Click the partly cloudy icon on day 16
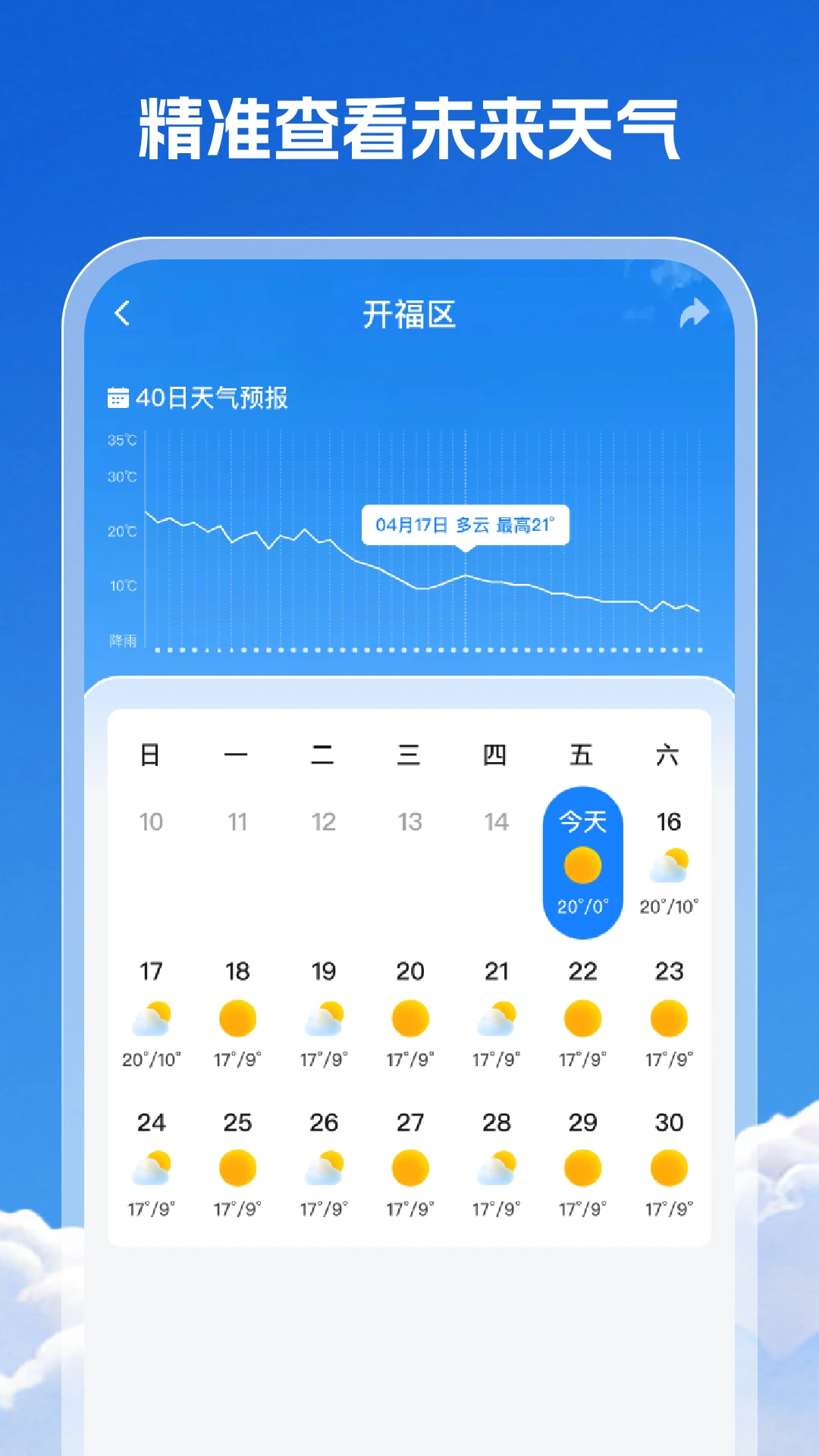 [x=668, y=867]
